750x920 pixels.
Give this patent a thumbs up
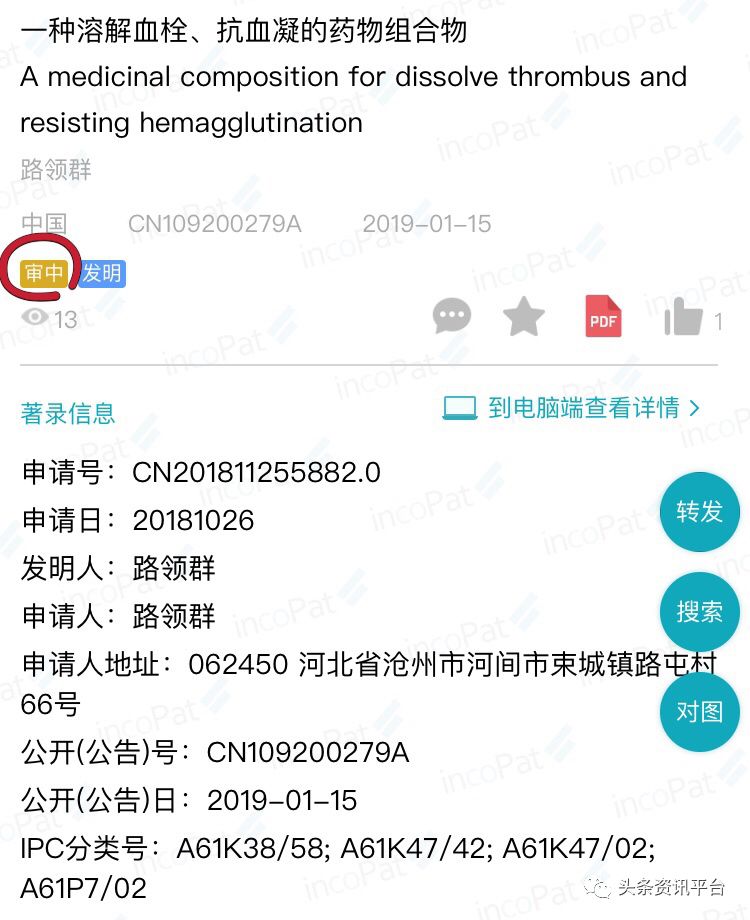pyautogui.click(x=684, y=318)
